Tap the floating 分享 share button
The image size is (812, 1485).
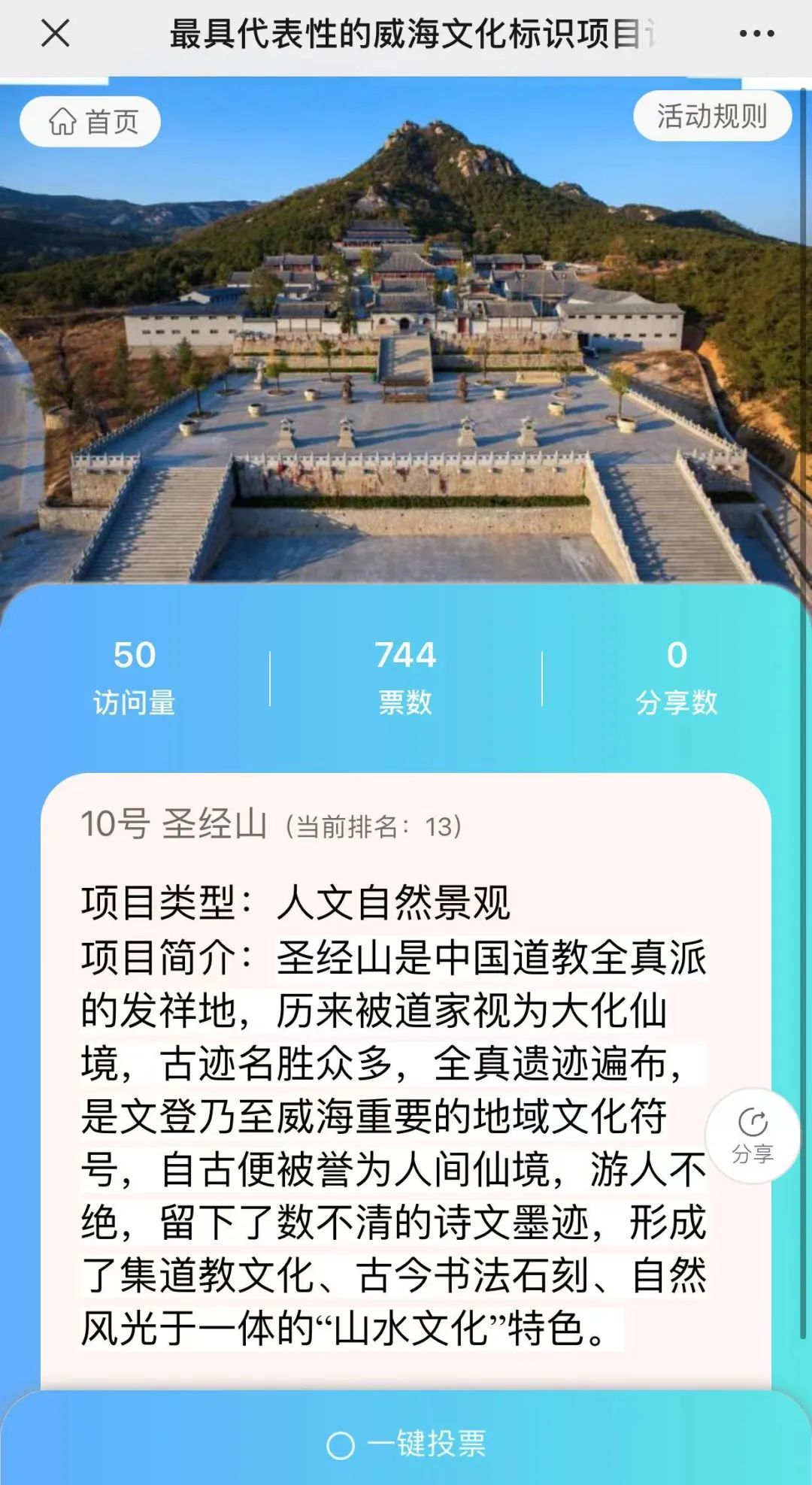752,1136
